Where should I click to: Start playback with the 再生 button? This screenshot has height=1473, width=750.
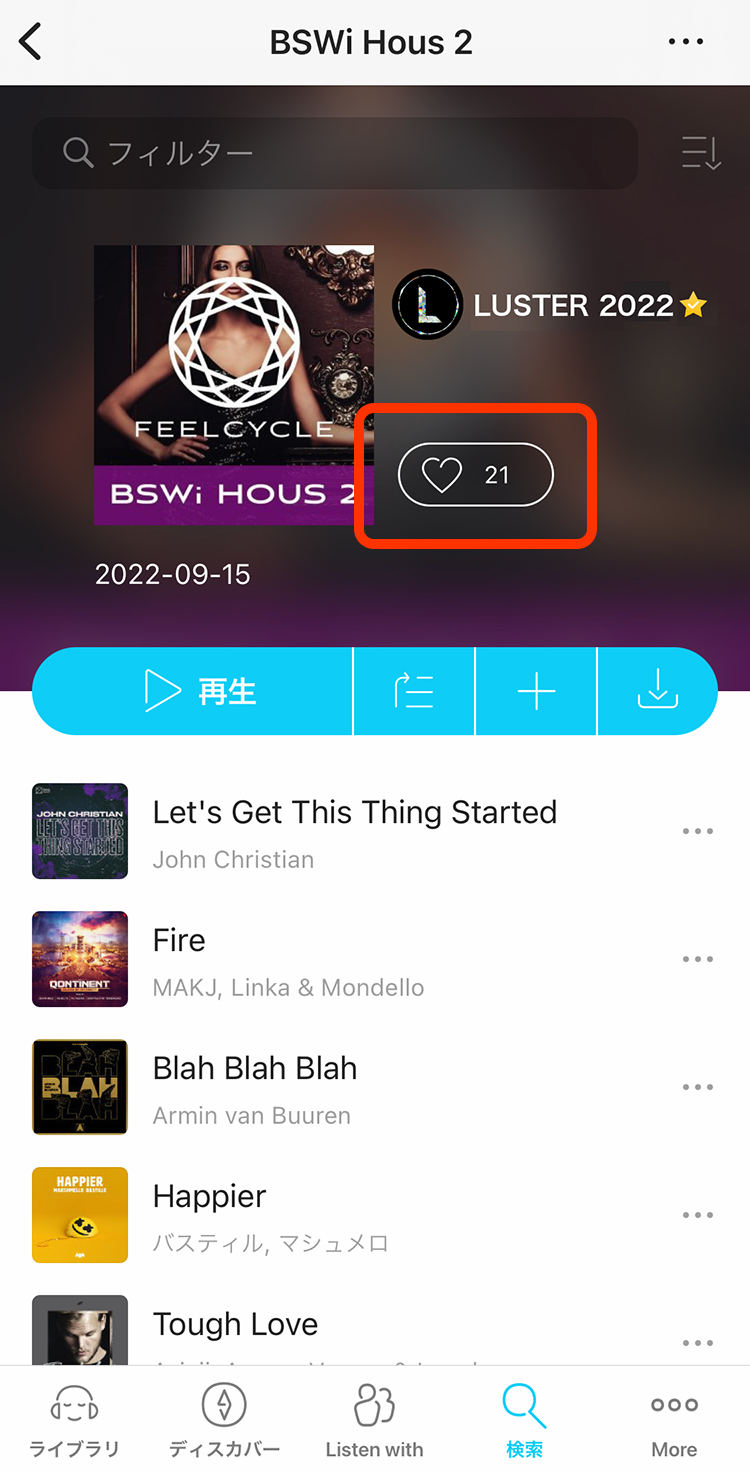[x=193, y=691]
